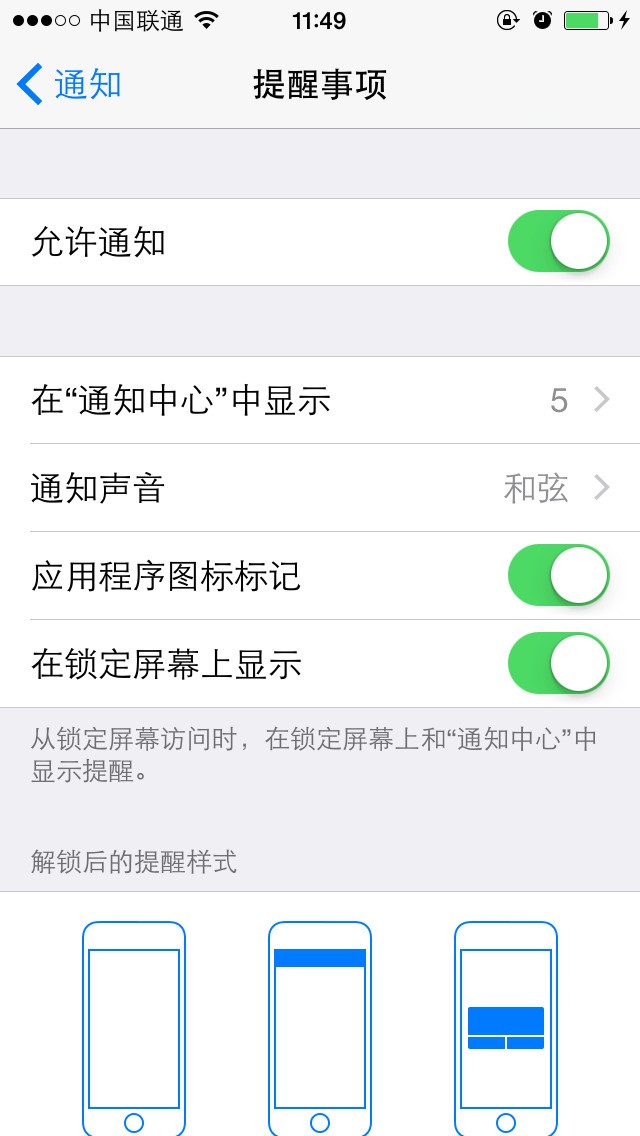Open 通知声音 sound options
This screenshot has width=640, height=1136.
(x=320, y=489)
